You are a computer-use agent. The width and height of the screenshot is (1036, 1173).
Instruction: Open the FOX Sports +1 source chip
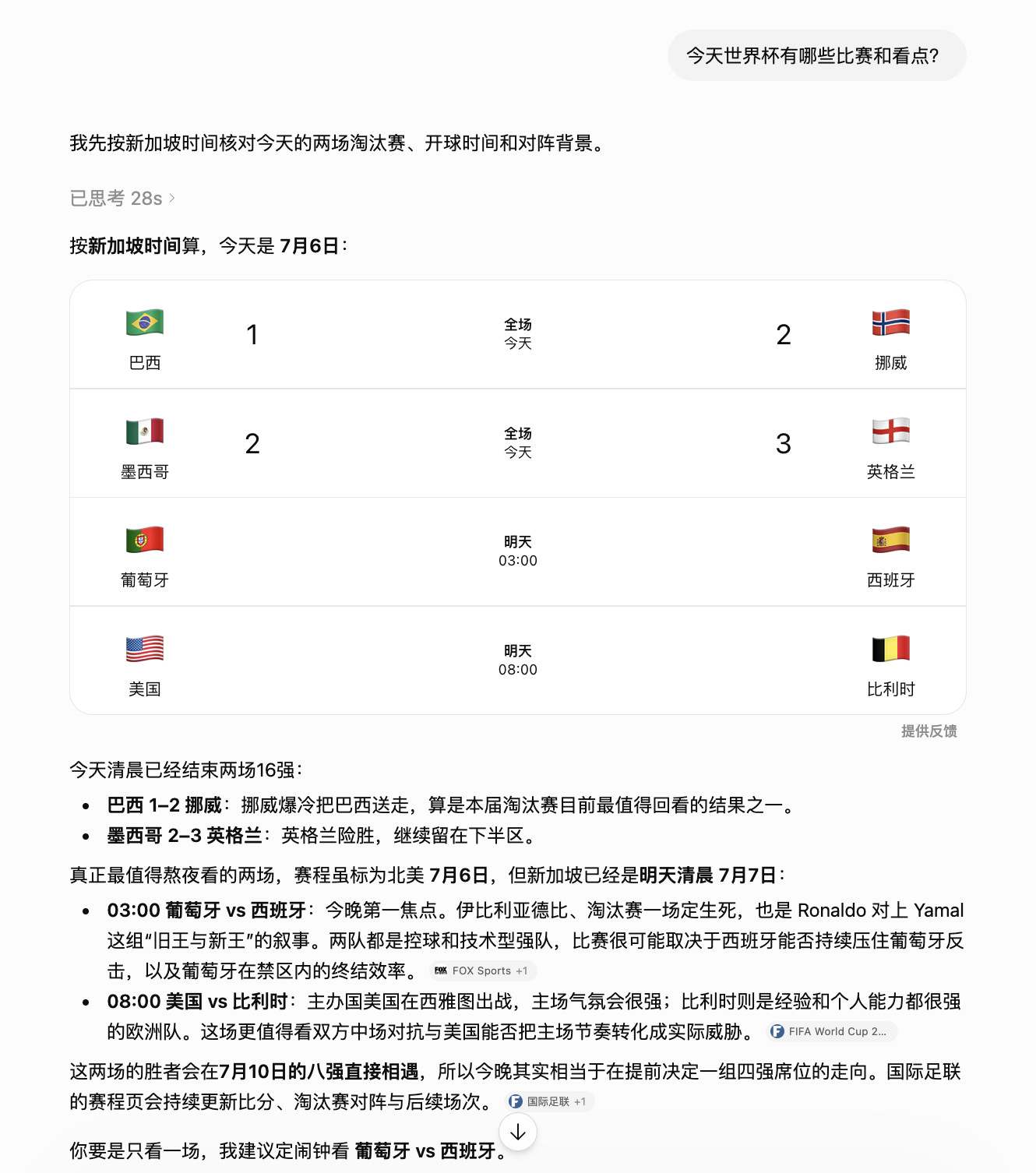(x=482, y=970)
